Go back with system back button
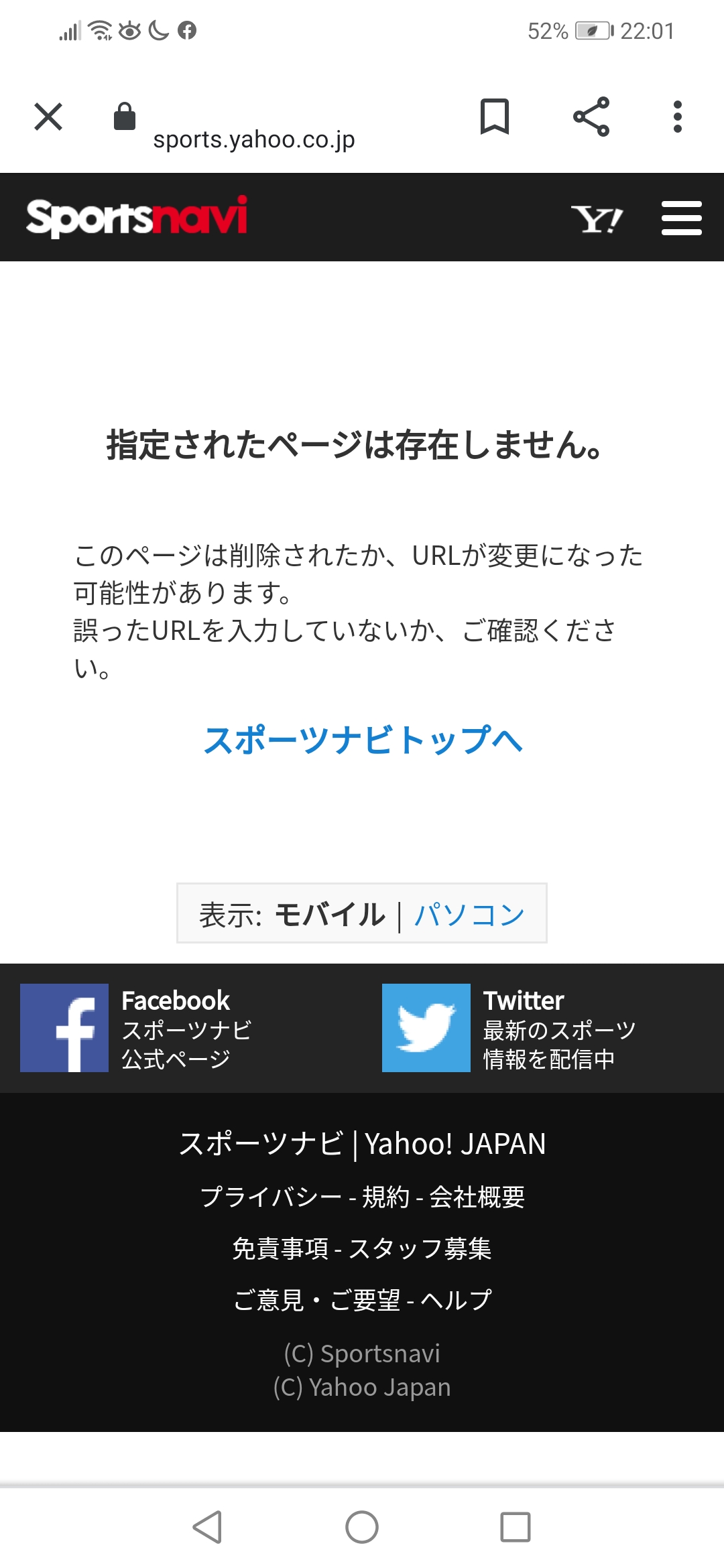The height and width of the screenshot is (1568, 724). pyautogui.click(x=207, y=1527)
